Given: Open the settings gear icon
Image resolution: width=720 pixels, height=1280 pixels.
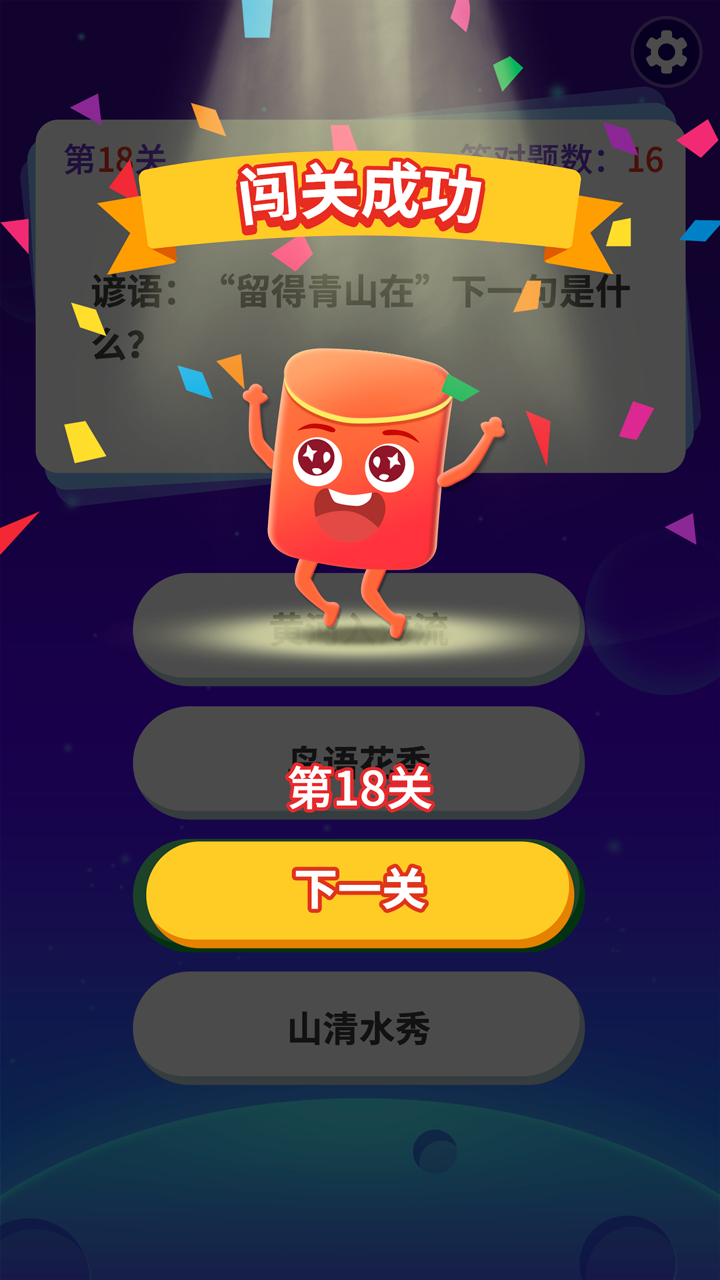Looking at the screenshot, I should click(x=666, y=52).
